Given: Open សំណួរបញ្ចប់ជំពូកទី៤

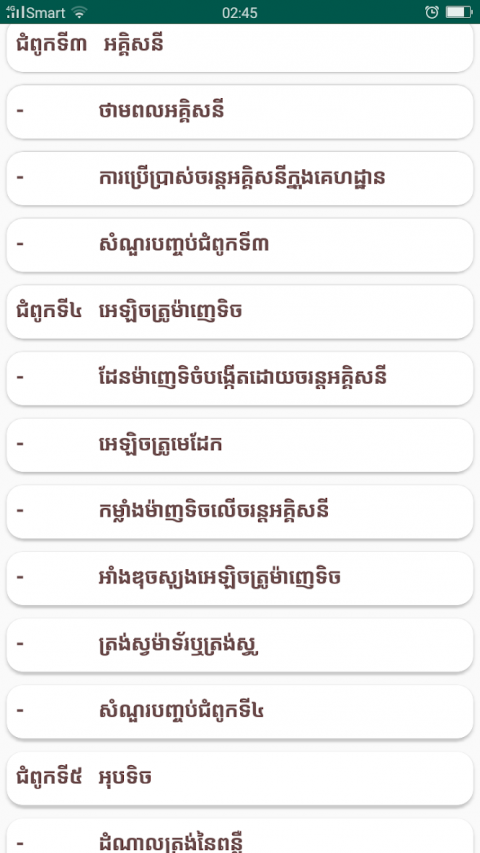Looking at the screenshot, I should point(239,712).
